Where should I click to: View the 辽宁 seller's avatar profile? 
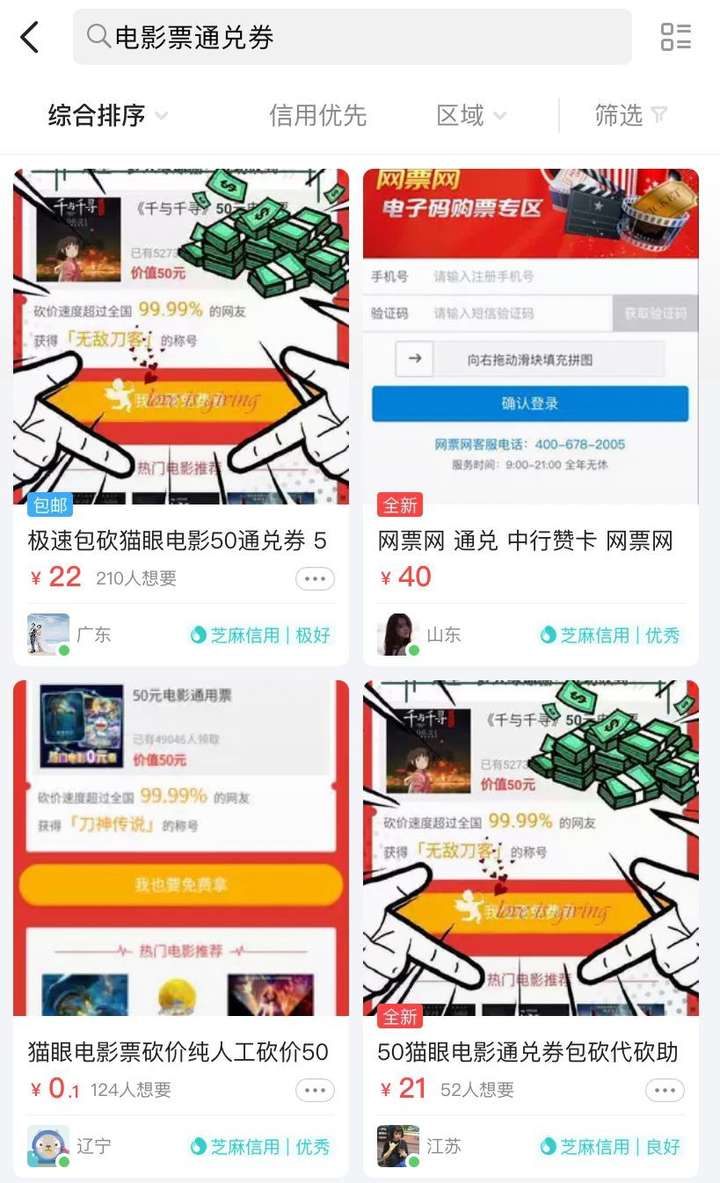(x=48, y=1146)
